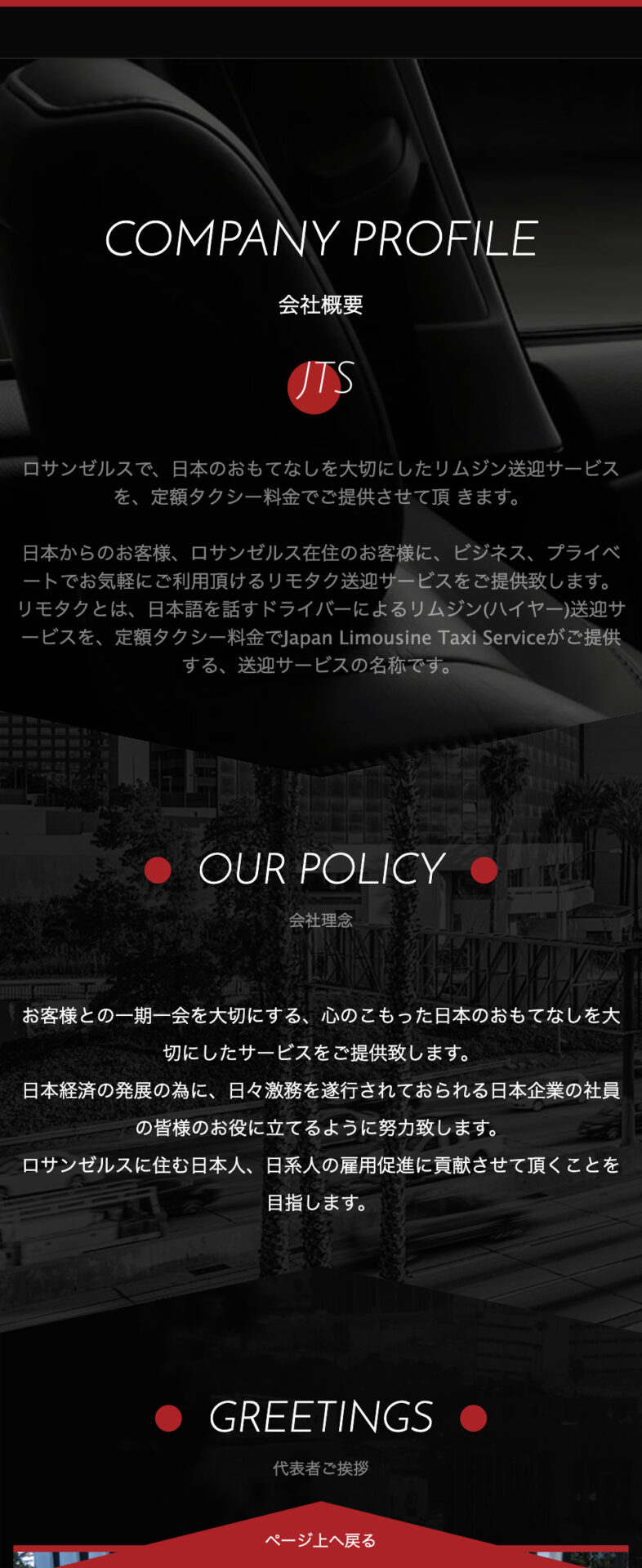The image size is (642, 1568).
Task: Tap the ページ上へ戻る back-to-top button
Action: 320,1539
